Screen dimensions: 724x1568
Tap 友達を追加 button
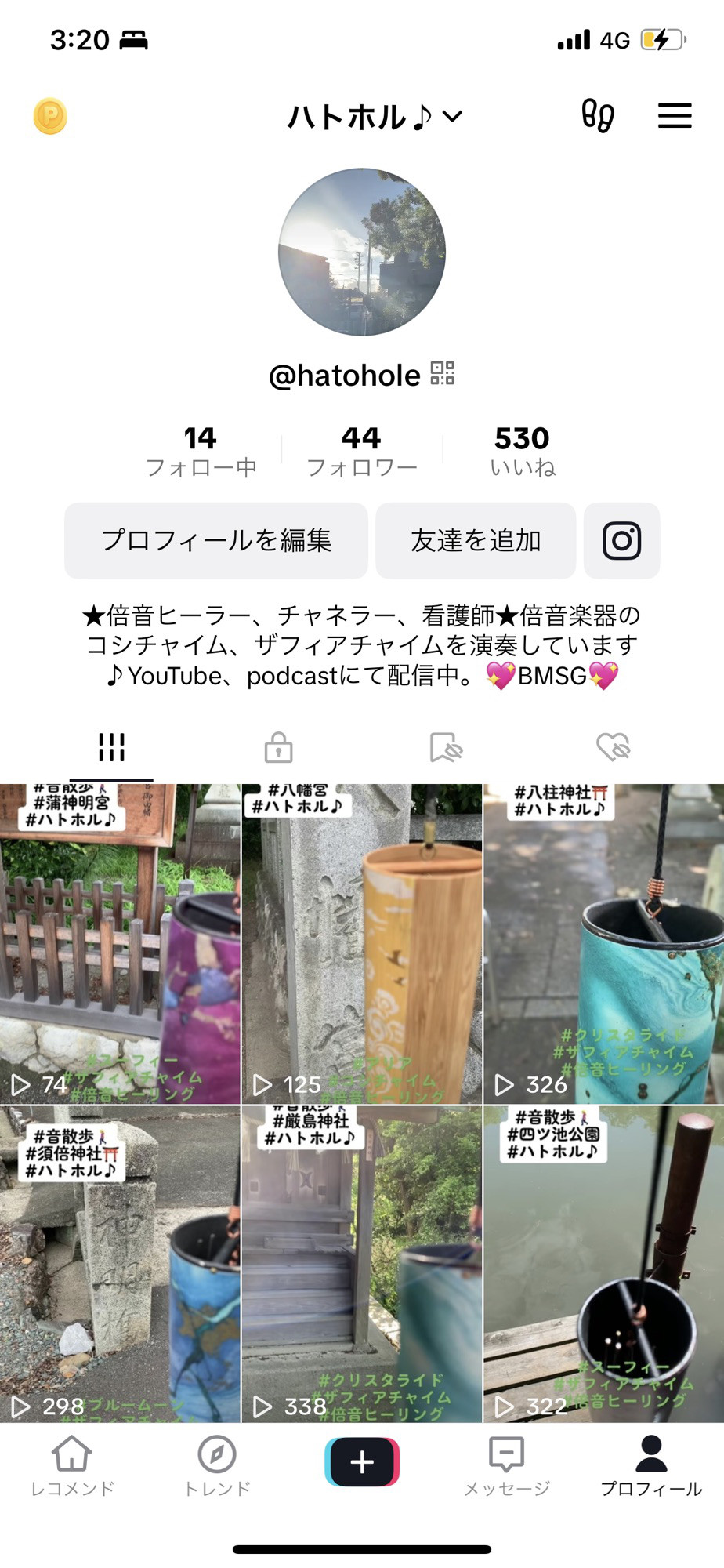pyautogui.click(x=476, y=540)
